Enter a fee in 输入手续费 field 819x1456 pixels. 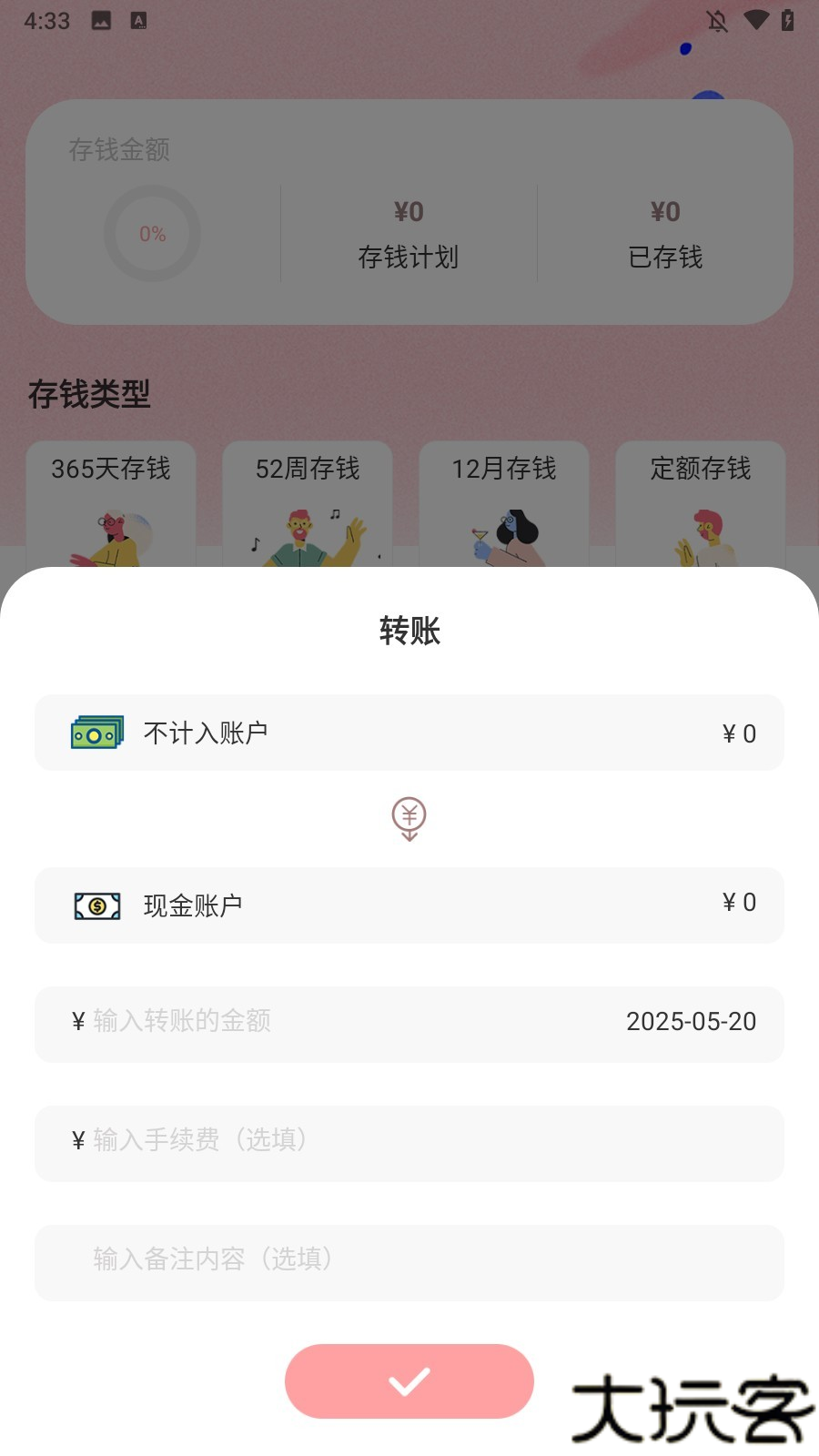coord(409,1140)
